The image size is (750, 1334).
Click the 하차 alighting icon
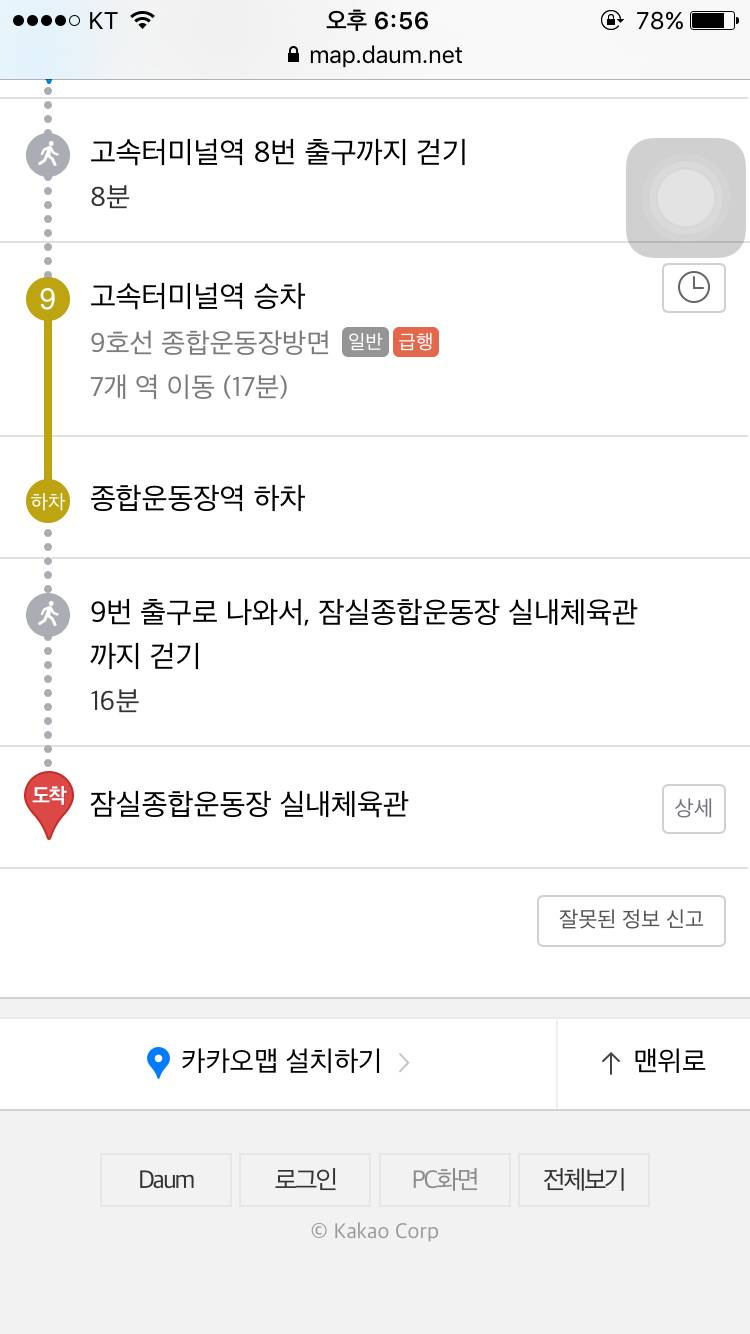click(47, 499)
